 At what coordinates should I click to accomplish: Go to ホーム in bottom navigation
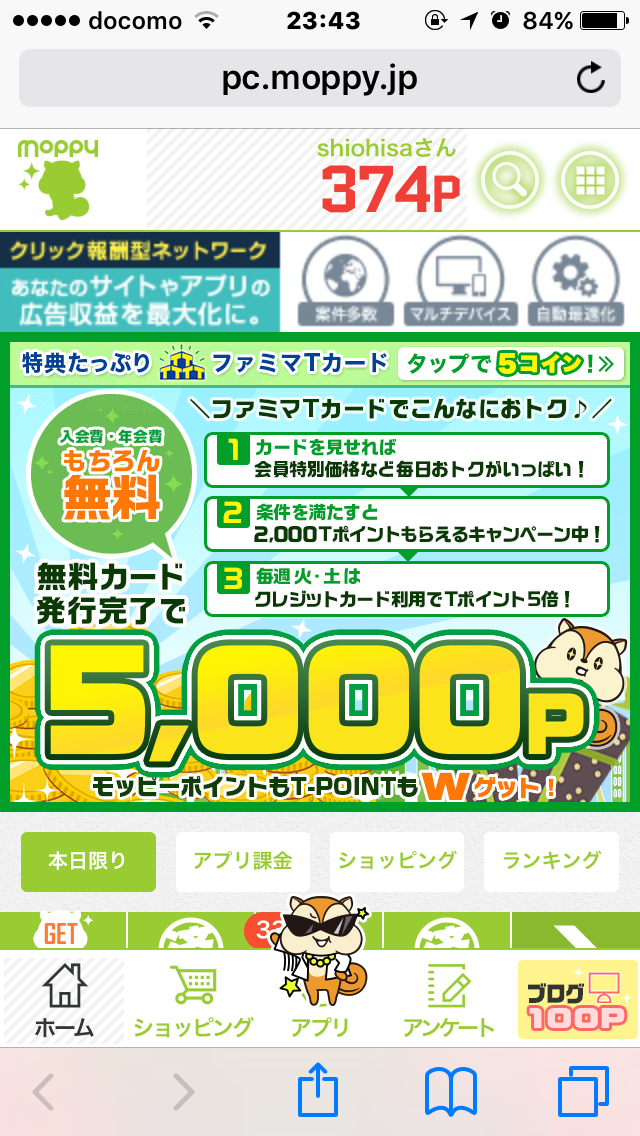coord(64,1000)
